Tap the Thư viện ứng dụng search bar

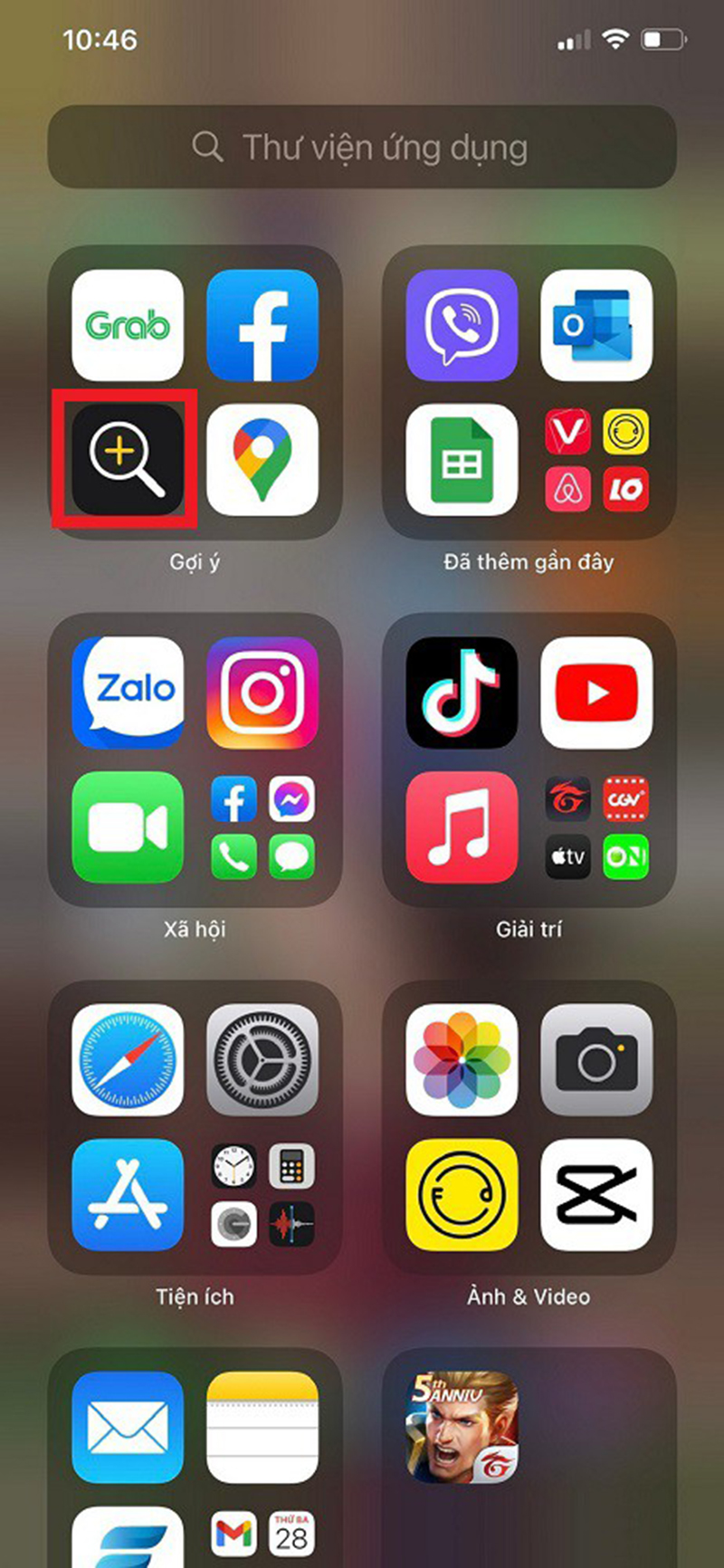click(x=362, y=148)
